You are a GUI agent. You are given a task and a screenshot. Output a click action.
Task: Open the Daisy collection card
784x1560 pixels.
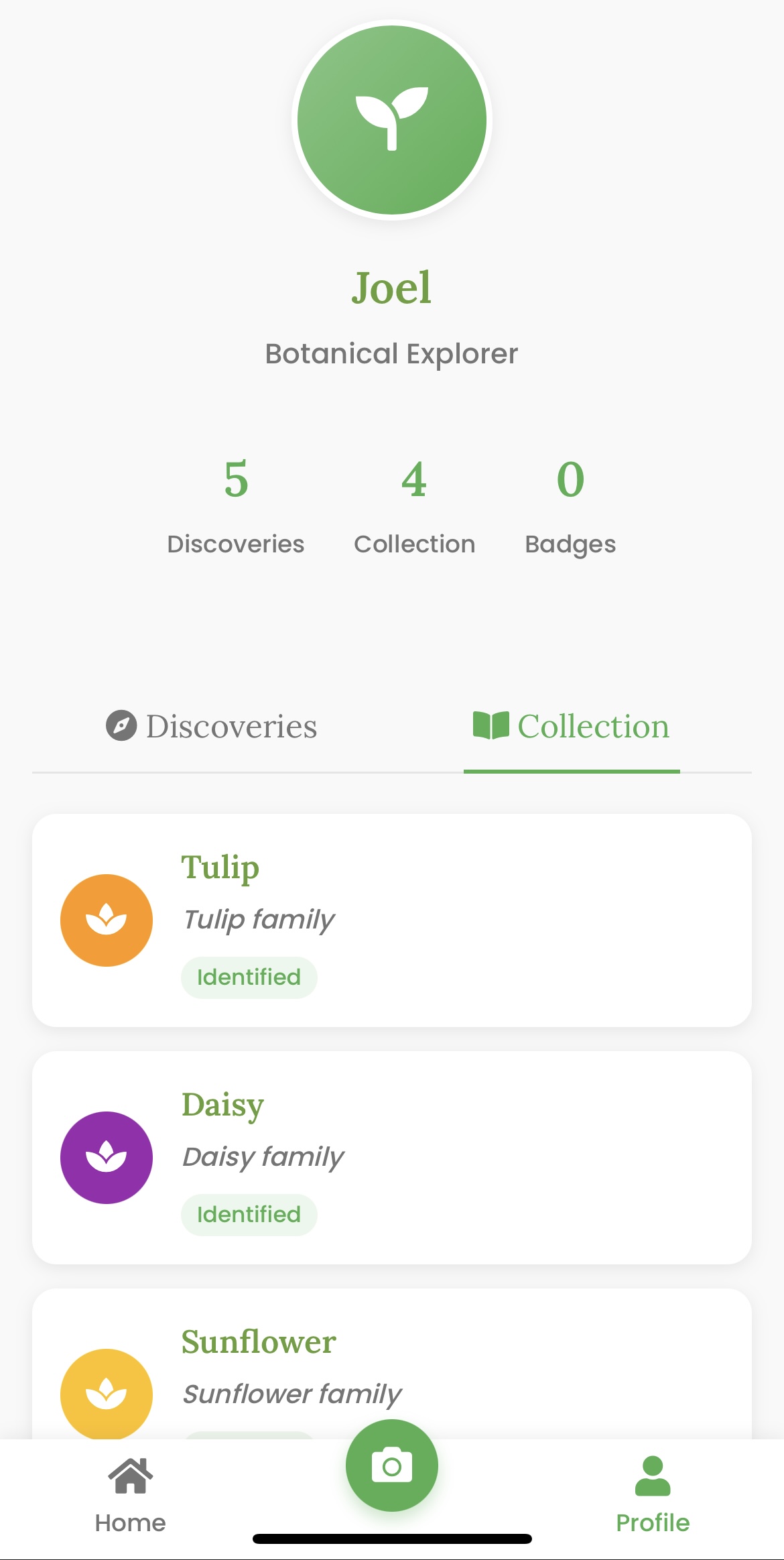click(392, 1158)
